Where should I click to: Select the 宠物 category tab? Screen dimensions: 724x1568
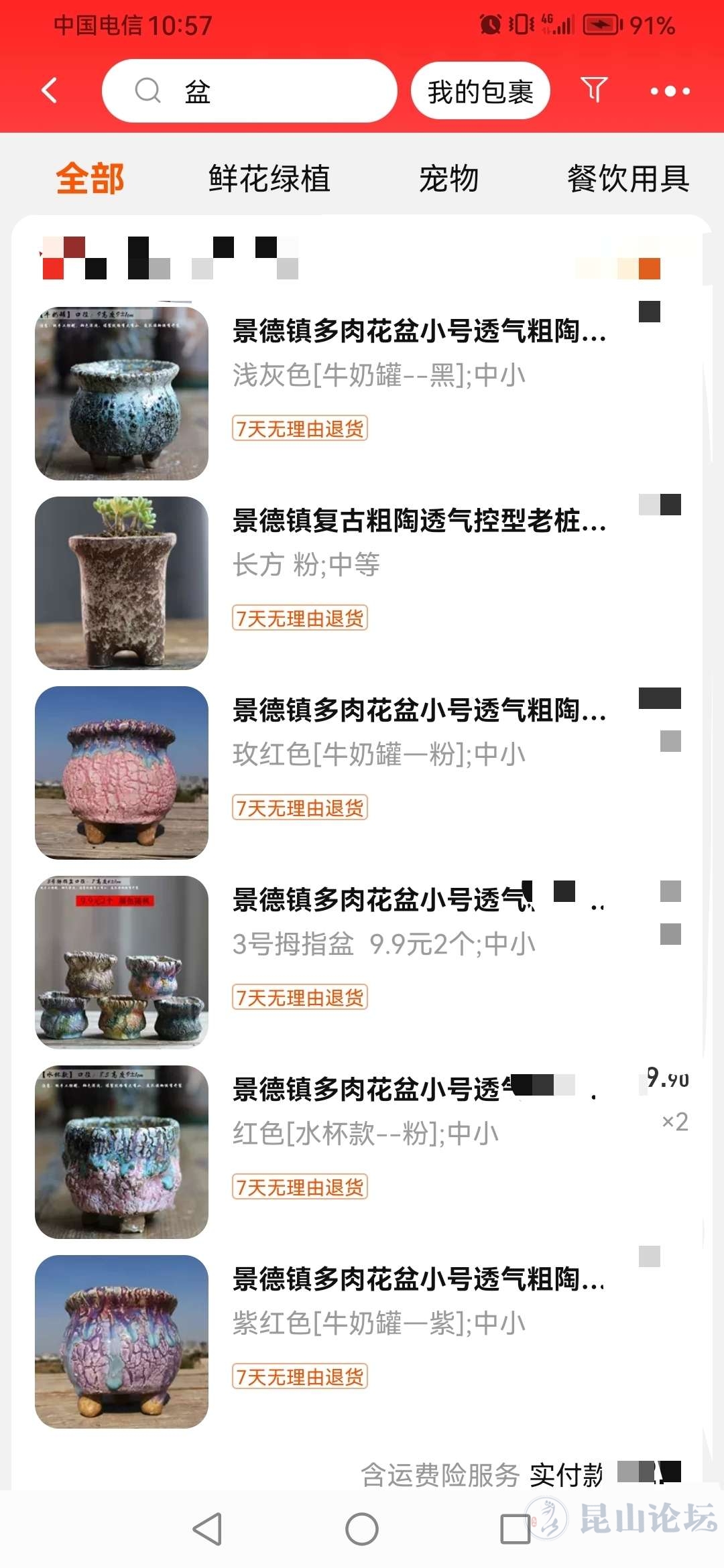pos(448,178)
